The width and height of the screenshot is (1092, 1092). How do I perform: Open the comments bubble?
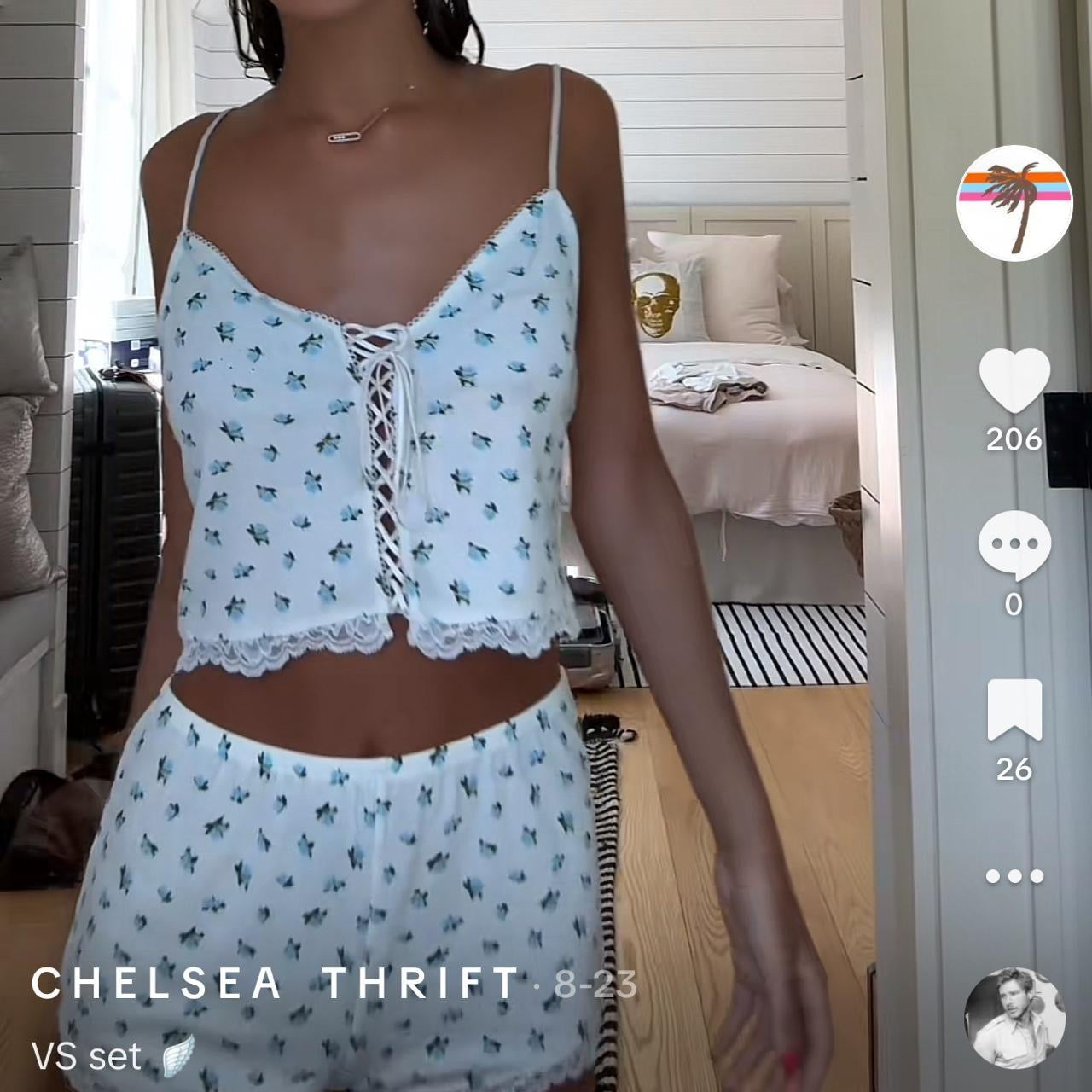click(1014, 546)
